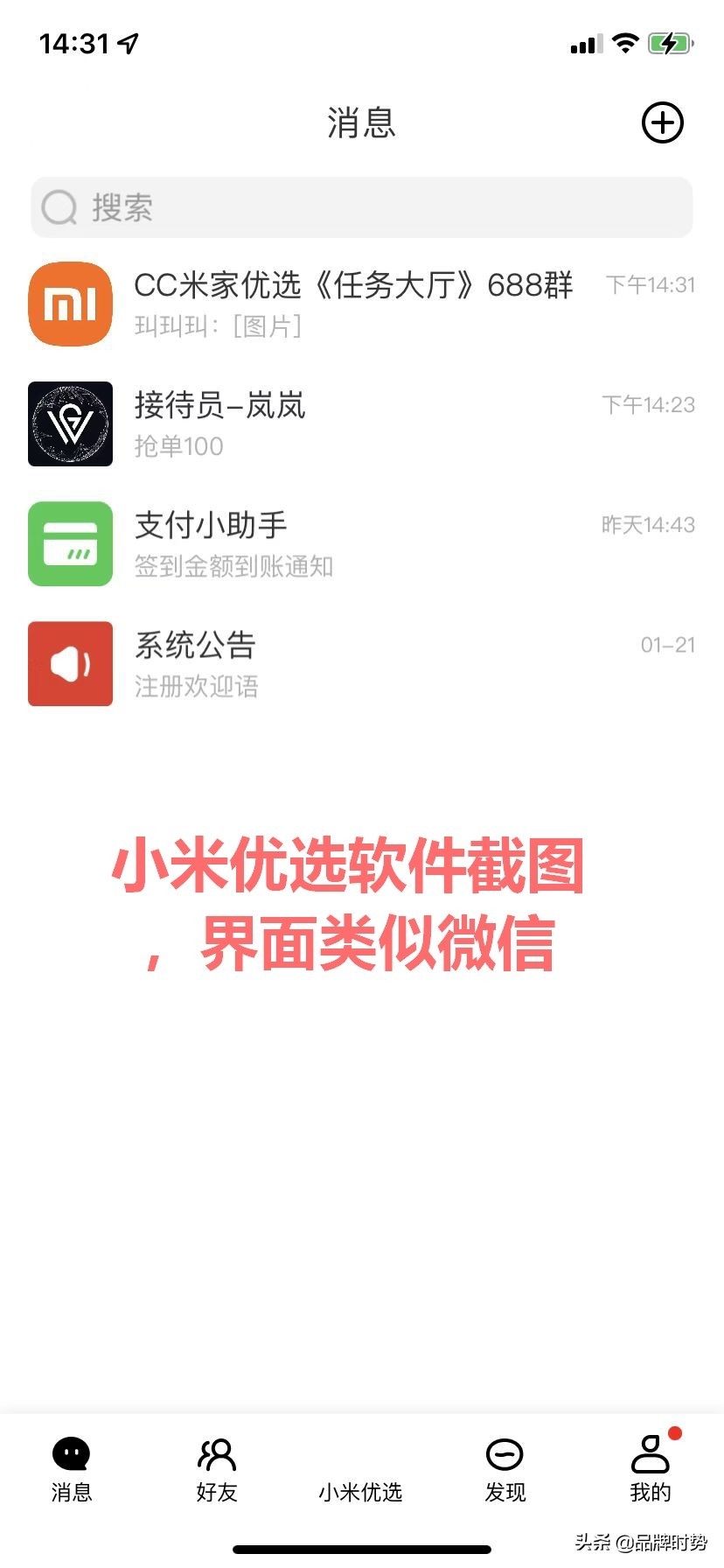Focus the 搜索 search field
724x1568 pixels.
coord(362,207)
